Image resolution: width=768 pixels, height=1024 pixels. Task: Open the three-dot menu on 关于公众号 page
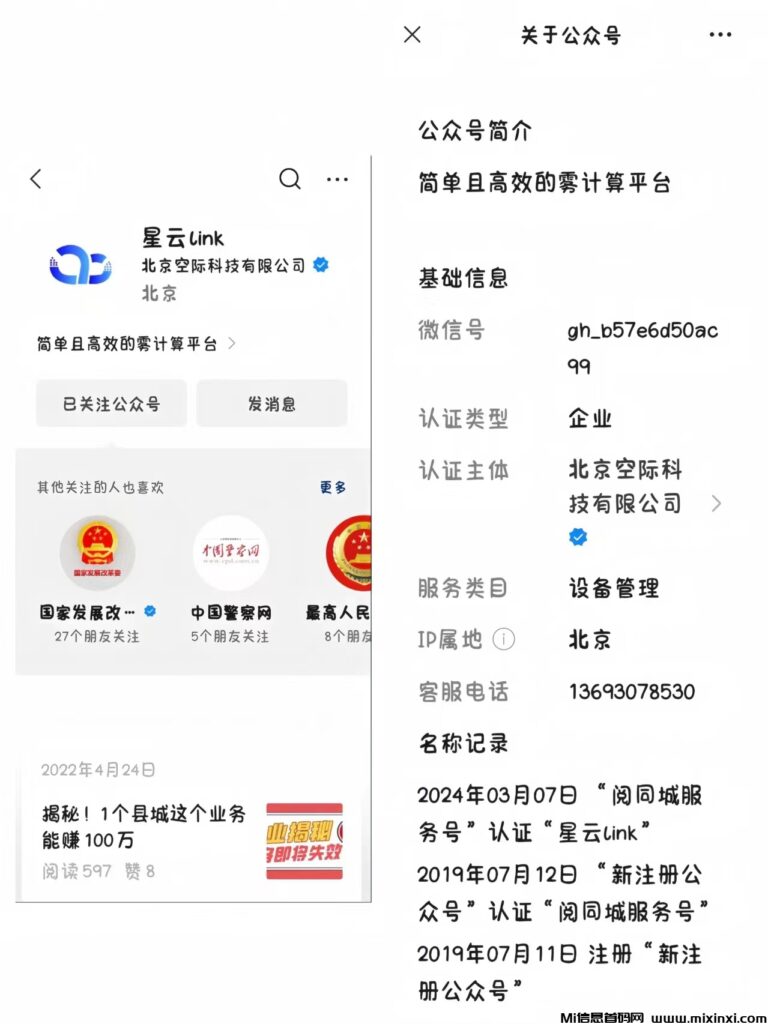[721, 34]
